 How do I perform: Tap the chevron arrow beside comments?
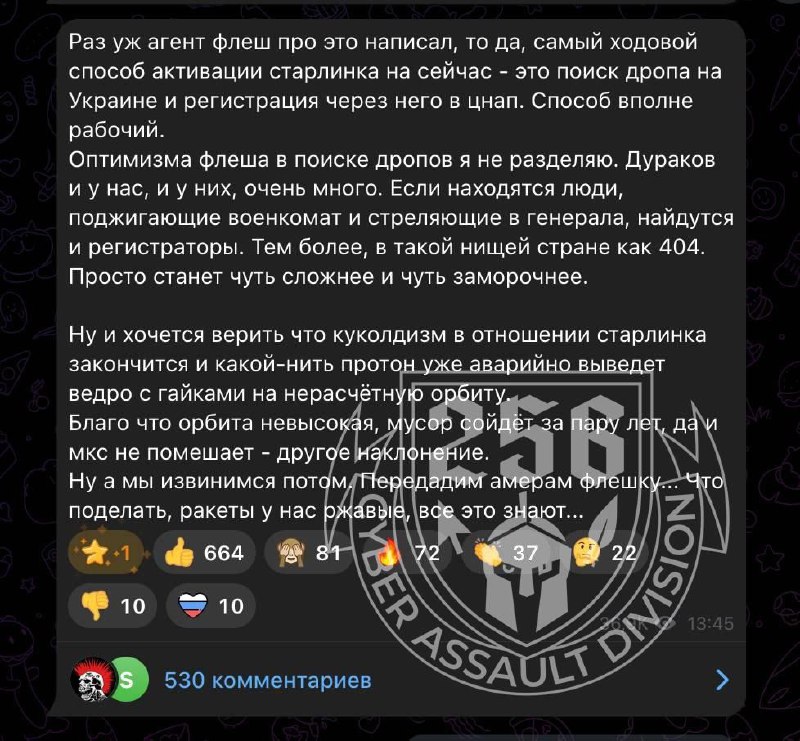click(722, 680)
